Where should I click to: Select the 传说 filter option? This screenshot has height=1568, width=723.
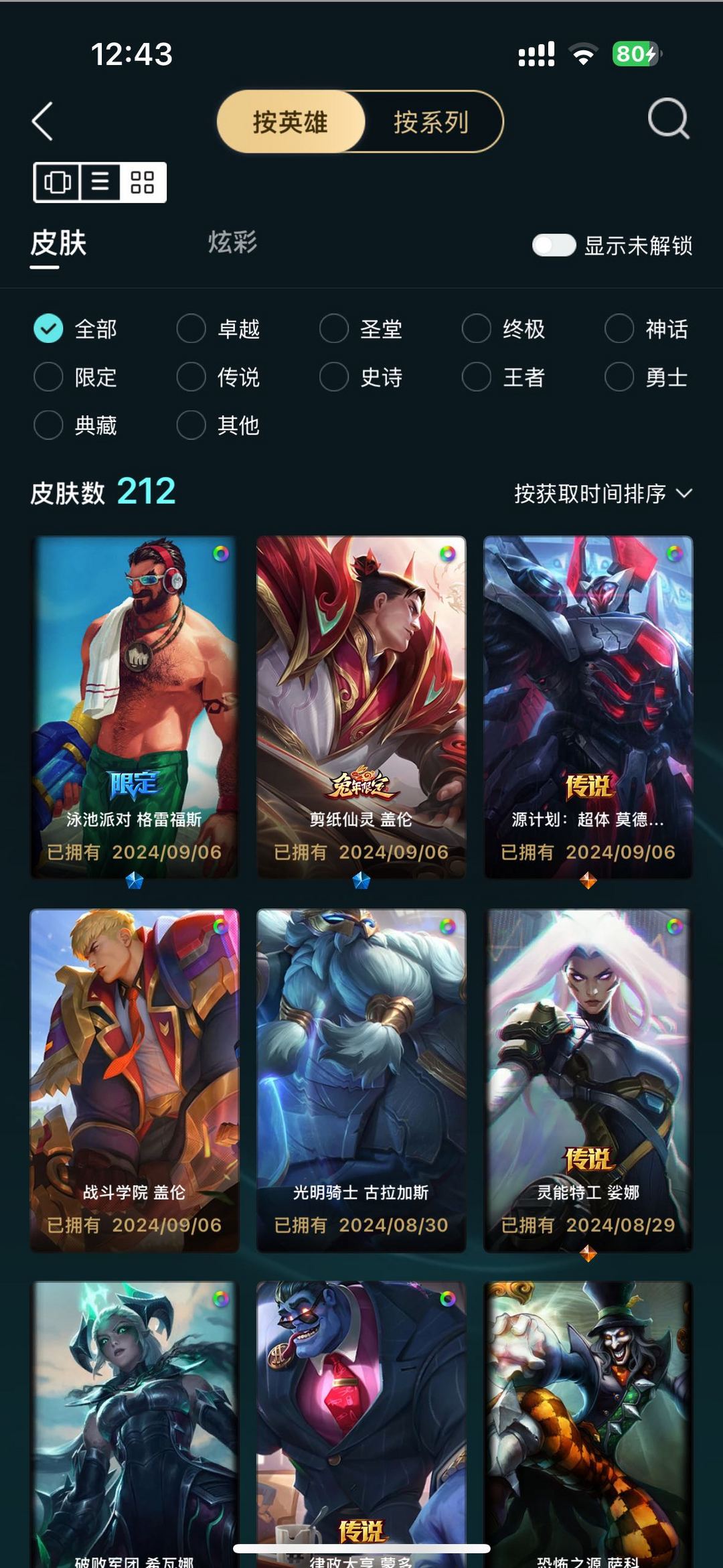click(x=191, y=377)
